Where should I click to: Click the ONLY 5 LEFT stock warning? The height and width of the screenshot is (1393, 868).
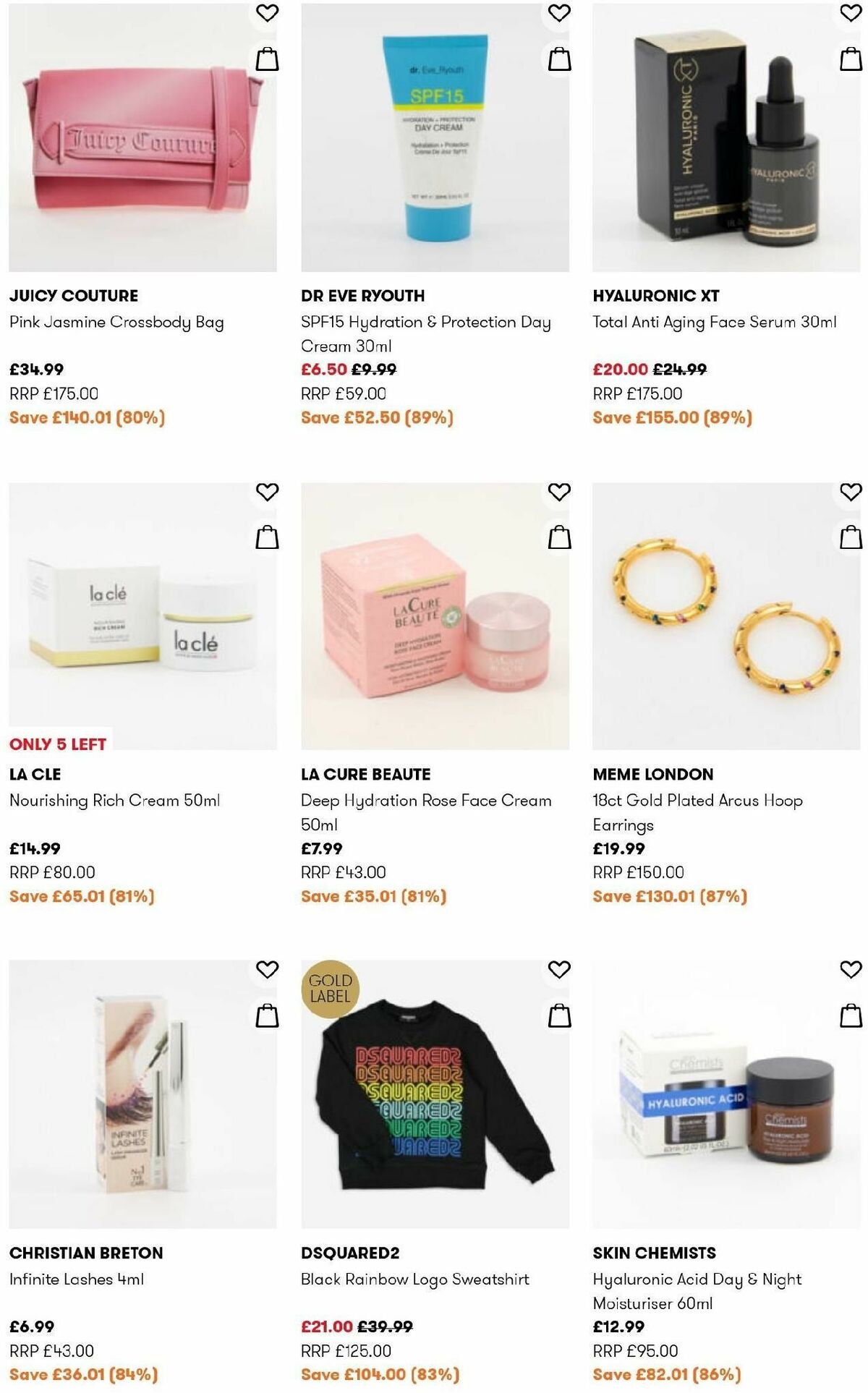coord(56,743)
